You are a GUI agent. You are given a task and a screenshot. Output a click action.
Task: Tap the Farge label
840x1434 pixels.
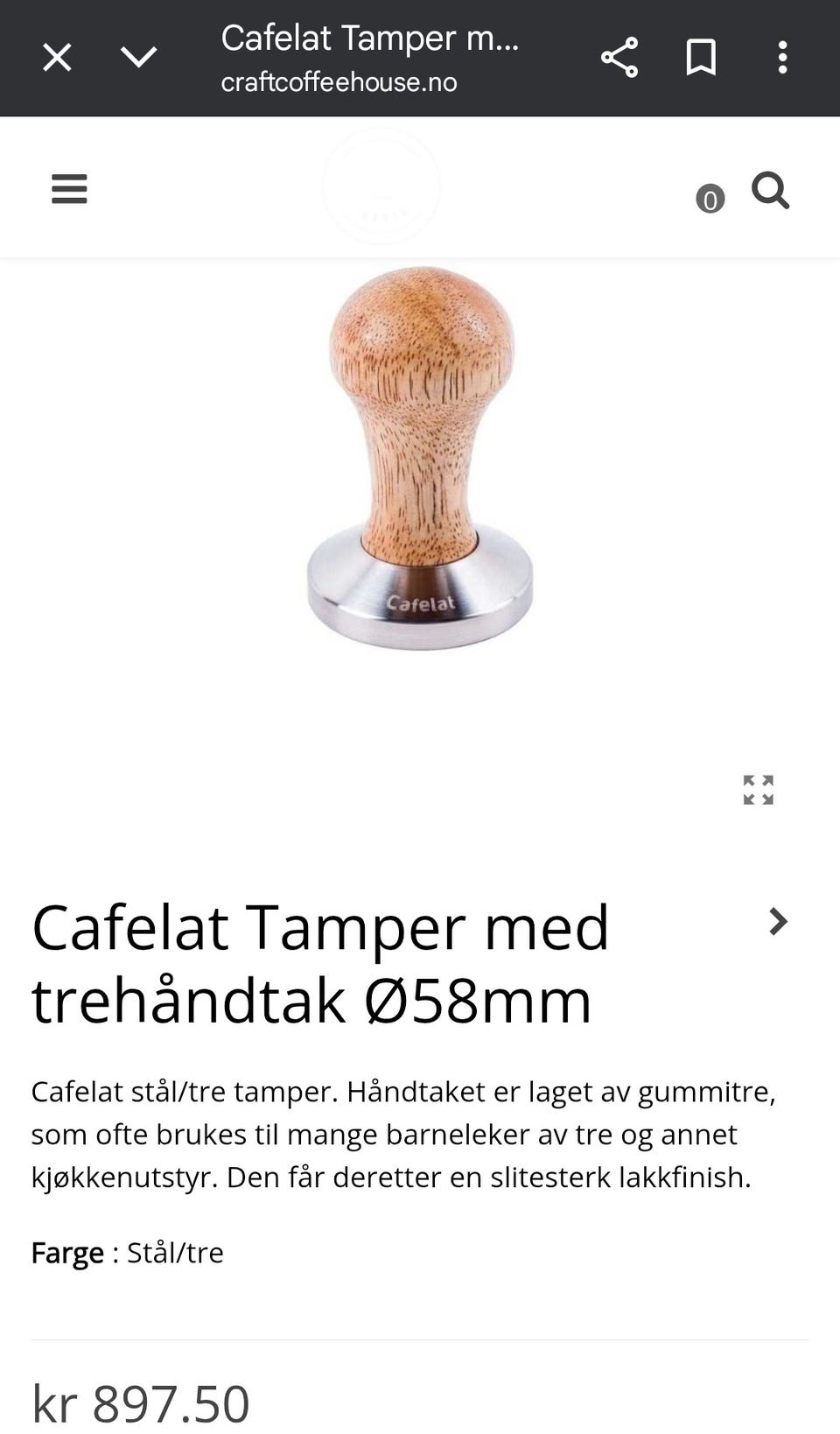(65, 1252)
